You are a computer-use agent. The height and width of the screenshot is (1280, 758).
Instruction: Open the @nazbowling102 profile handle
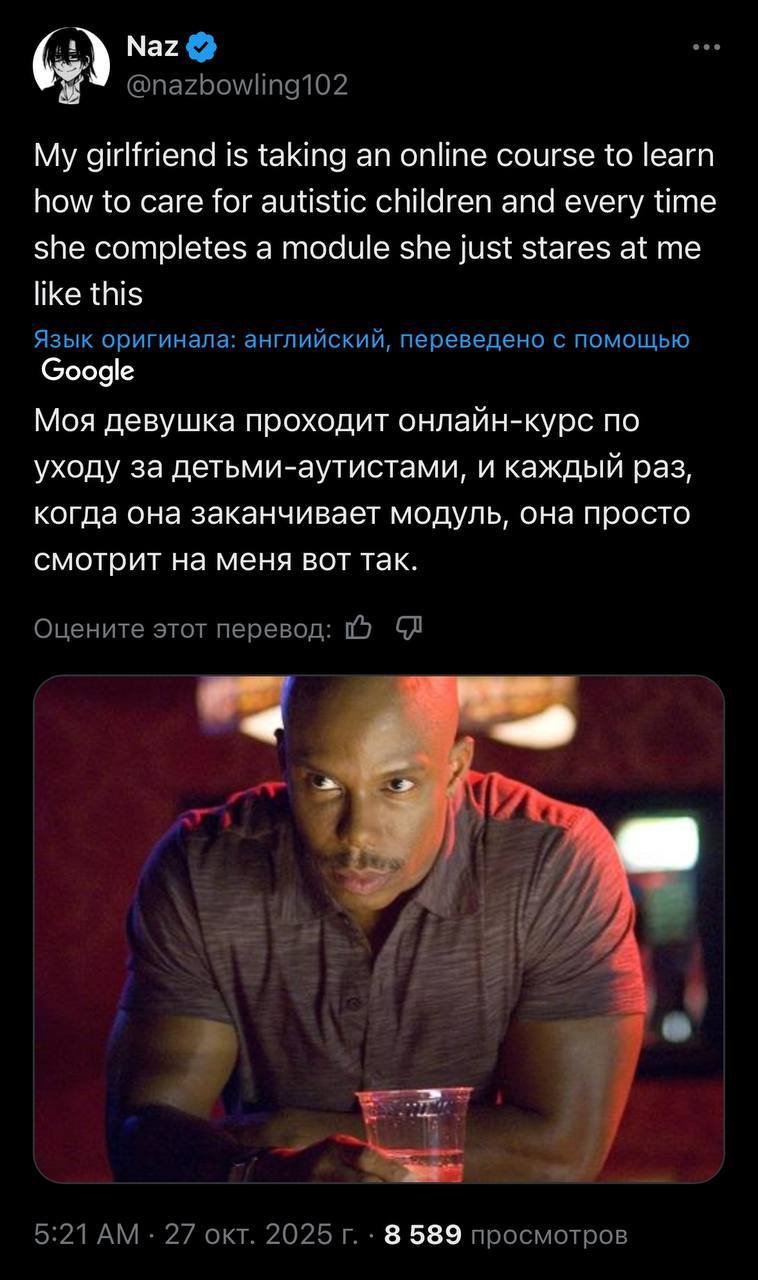coord(238,86)
